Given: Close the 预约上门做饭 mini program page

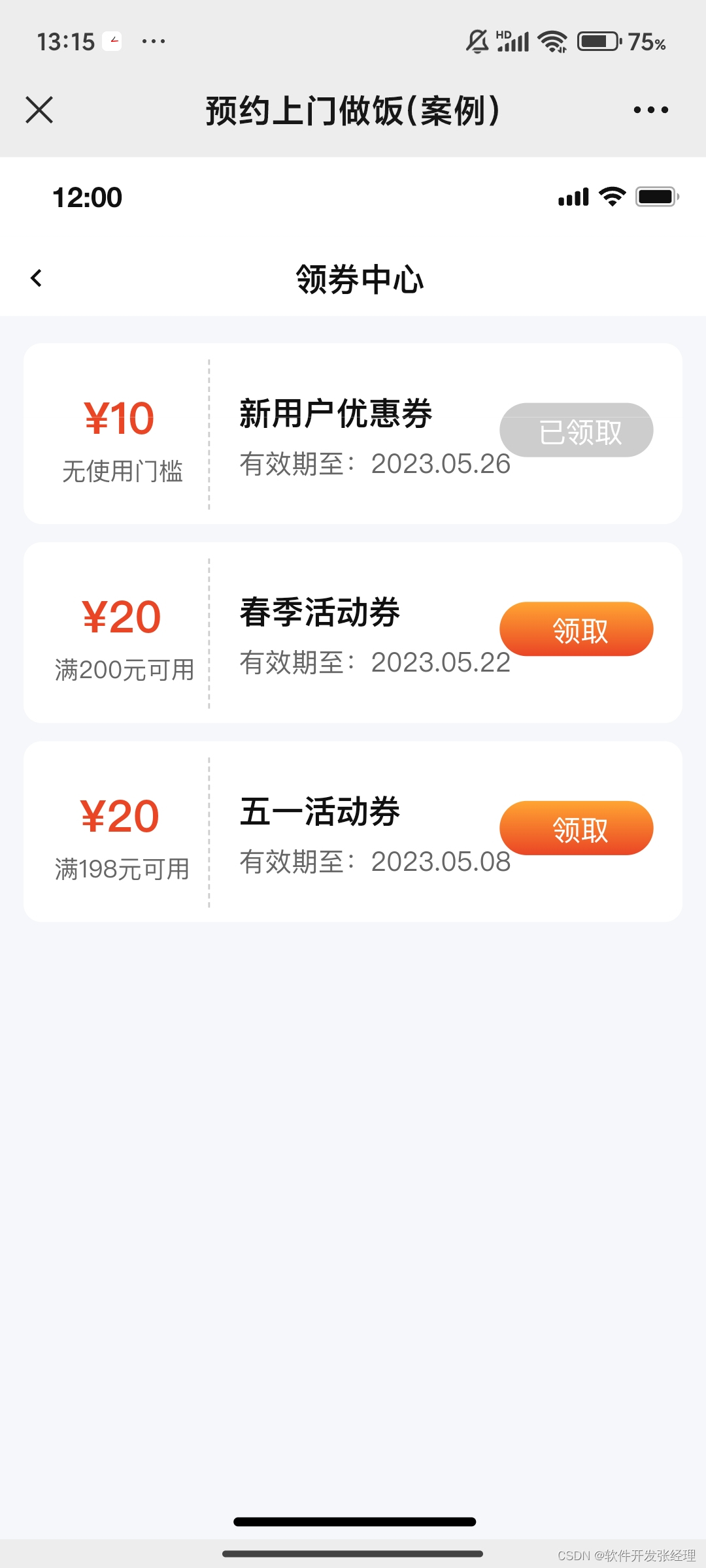Looking at the screenshot, I should [39, 110].
